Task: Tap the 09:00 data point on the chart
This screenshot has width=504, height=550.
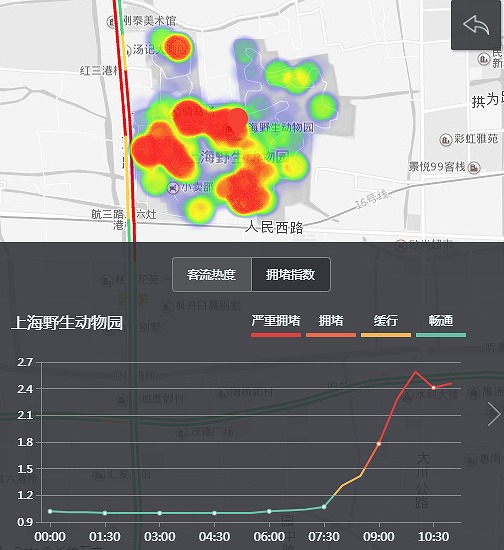Action: [379, 444]
